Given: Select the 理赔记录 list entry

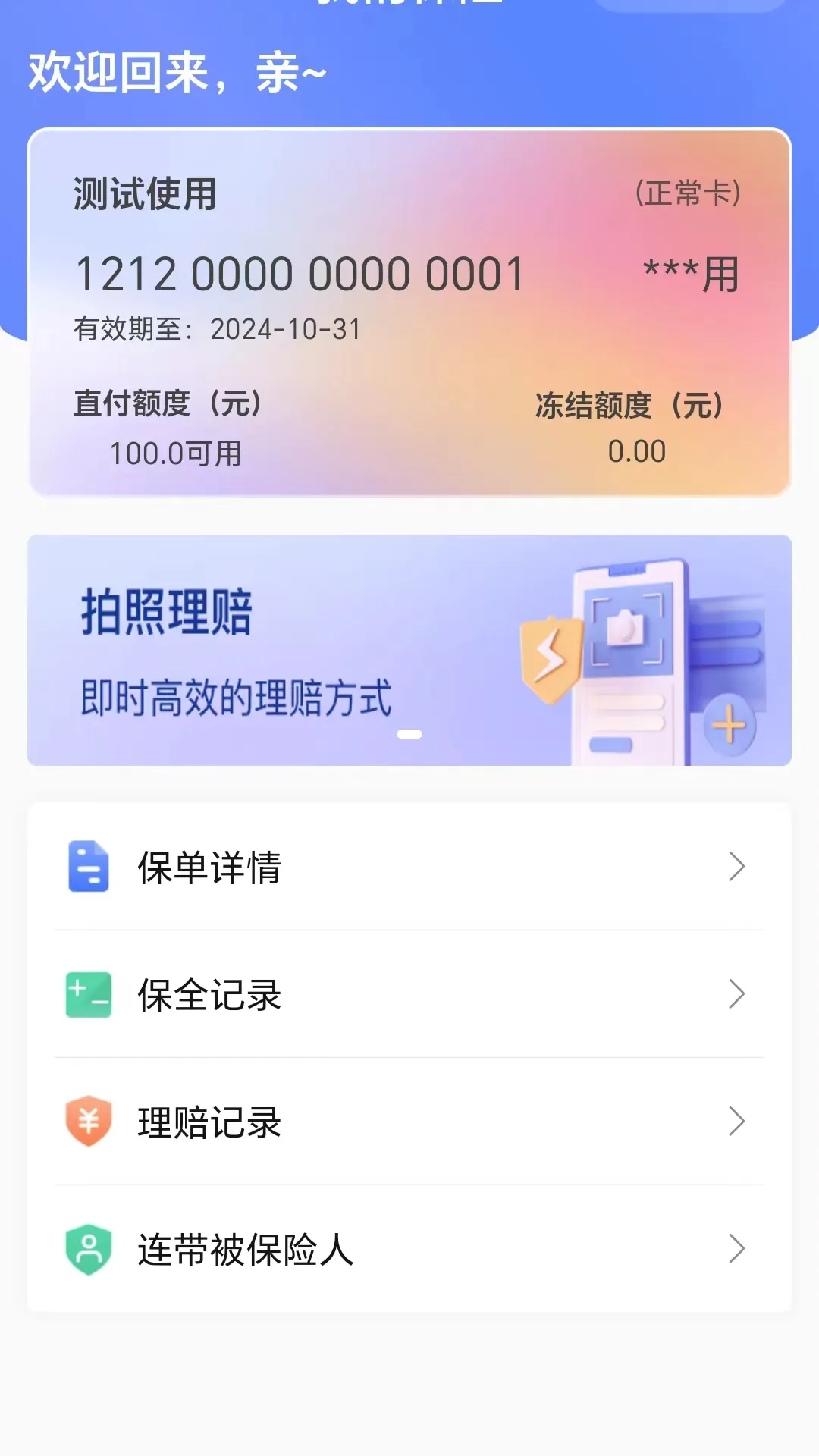Looking at the screenshot, I should [x=208, y=1123].
